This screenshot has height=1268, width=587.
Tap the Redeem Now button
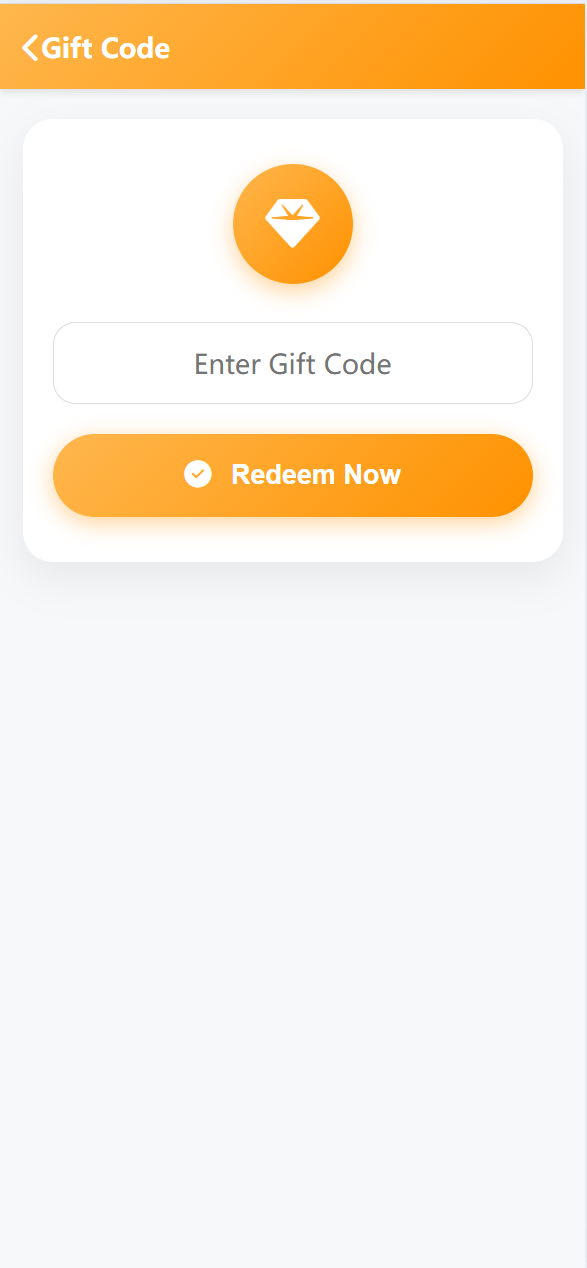pyautogui.click(x=293, y=475)
